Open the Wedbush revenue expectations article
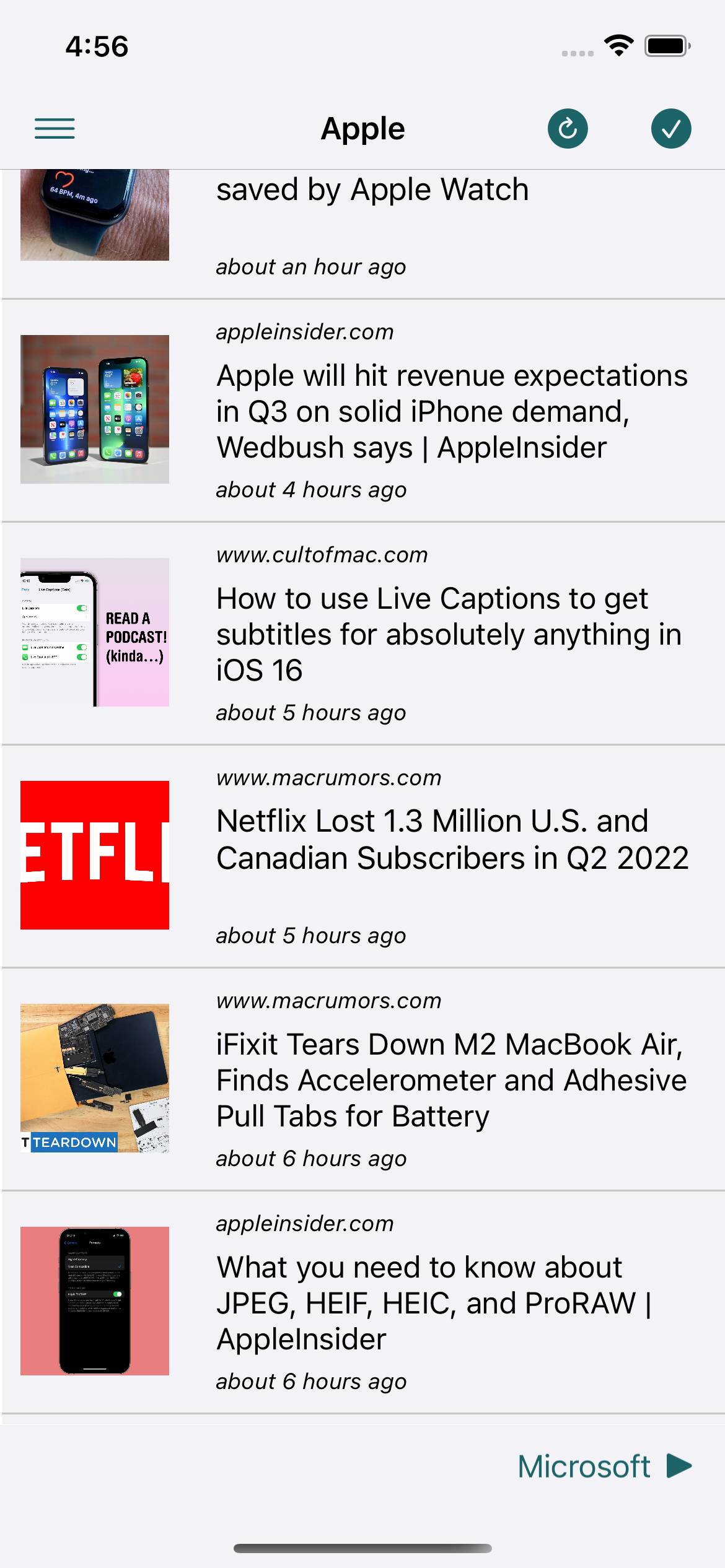The image size is (725, 1568). (362, 411)
